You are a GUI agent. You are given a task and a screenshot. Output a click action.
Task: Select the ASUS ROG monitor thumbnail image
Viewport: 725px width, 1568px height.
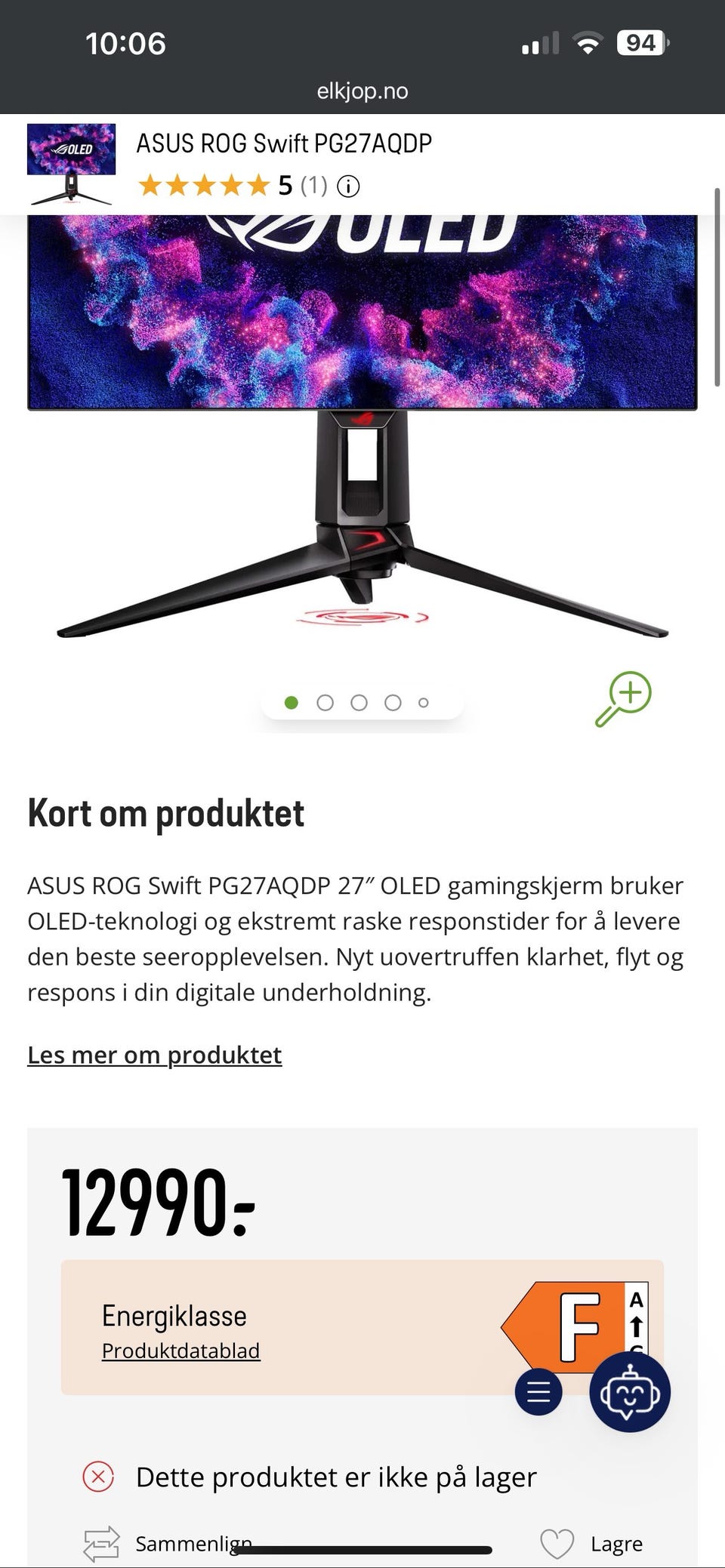tap(72, 165)
